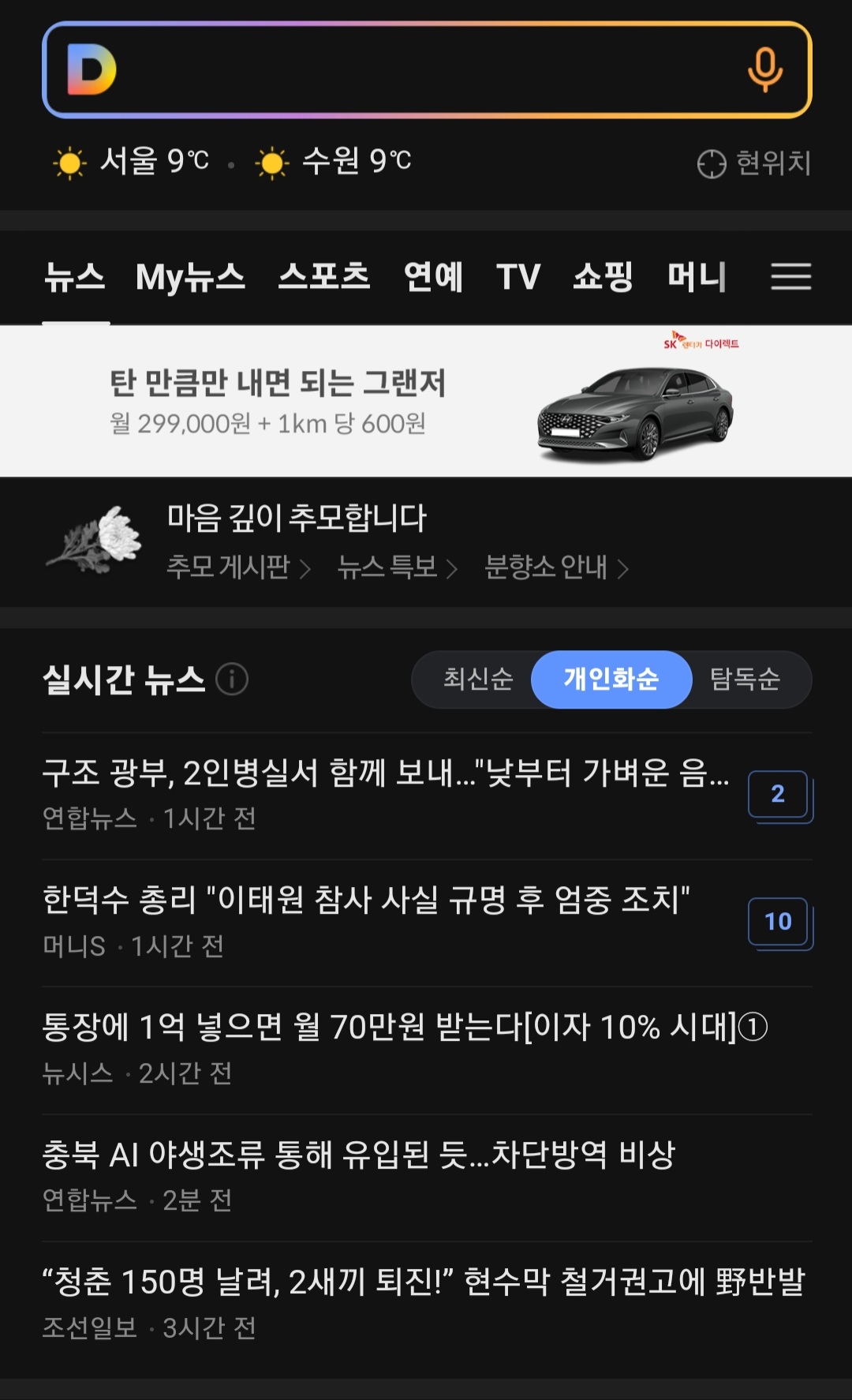
Task: Tap 현위치 to use current location
Action: pos(754,163)
